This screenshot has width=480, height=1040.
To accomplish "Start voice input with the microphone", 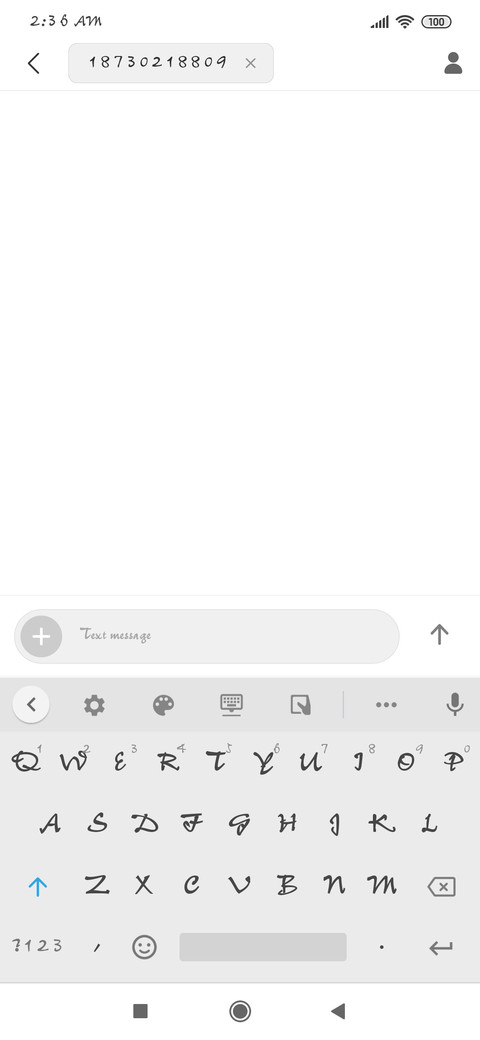I will point(455,704).
